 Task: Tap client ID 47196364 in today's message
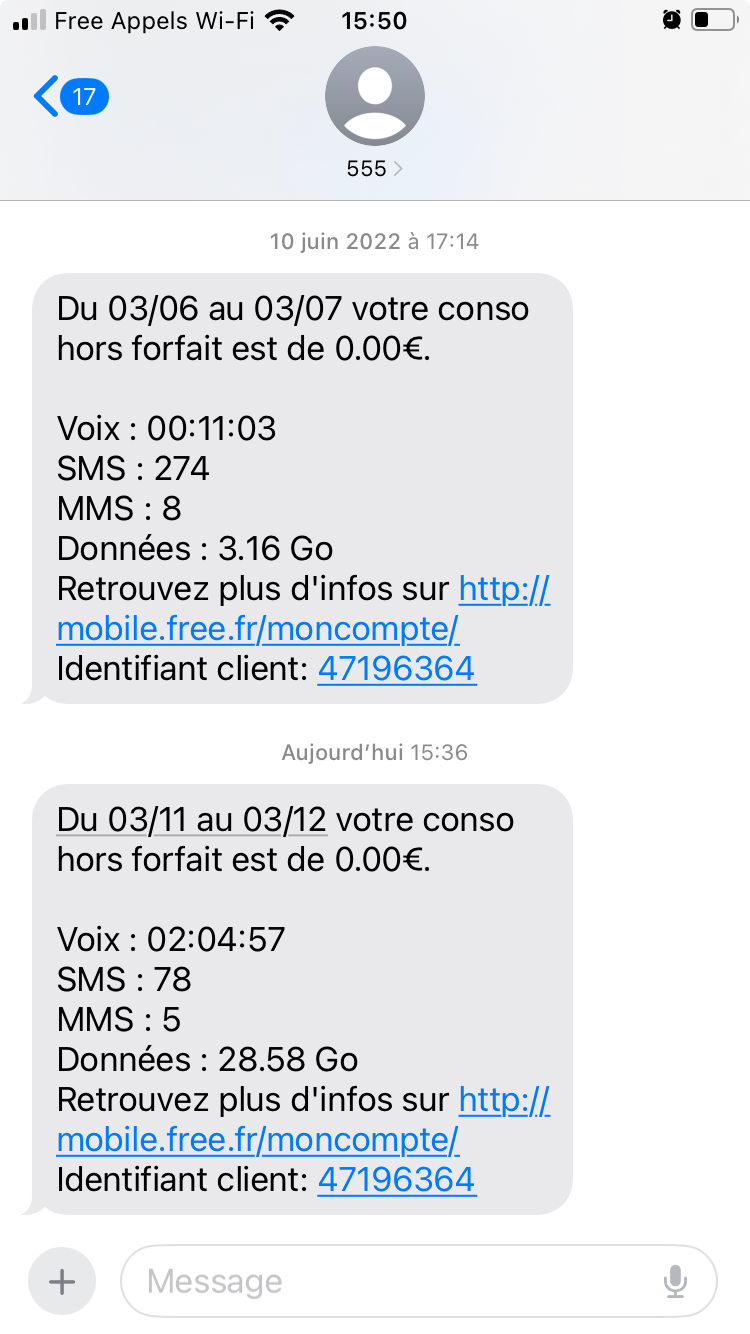click(x=397, y=1180)
